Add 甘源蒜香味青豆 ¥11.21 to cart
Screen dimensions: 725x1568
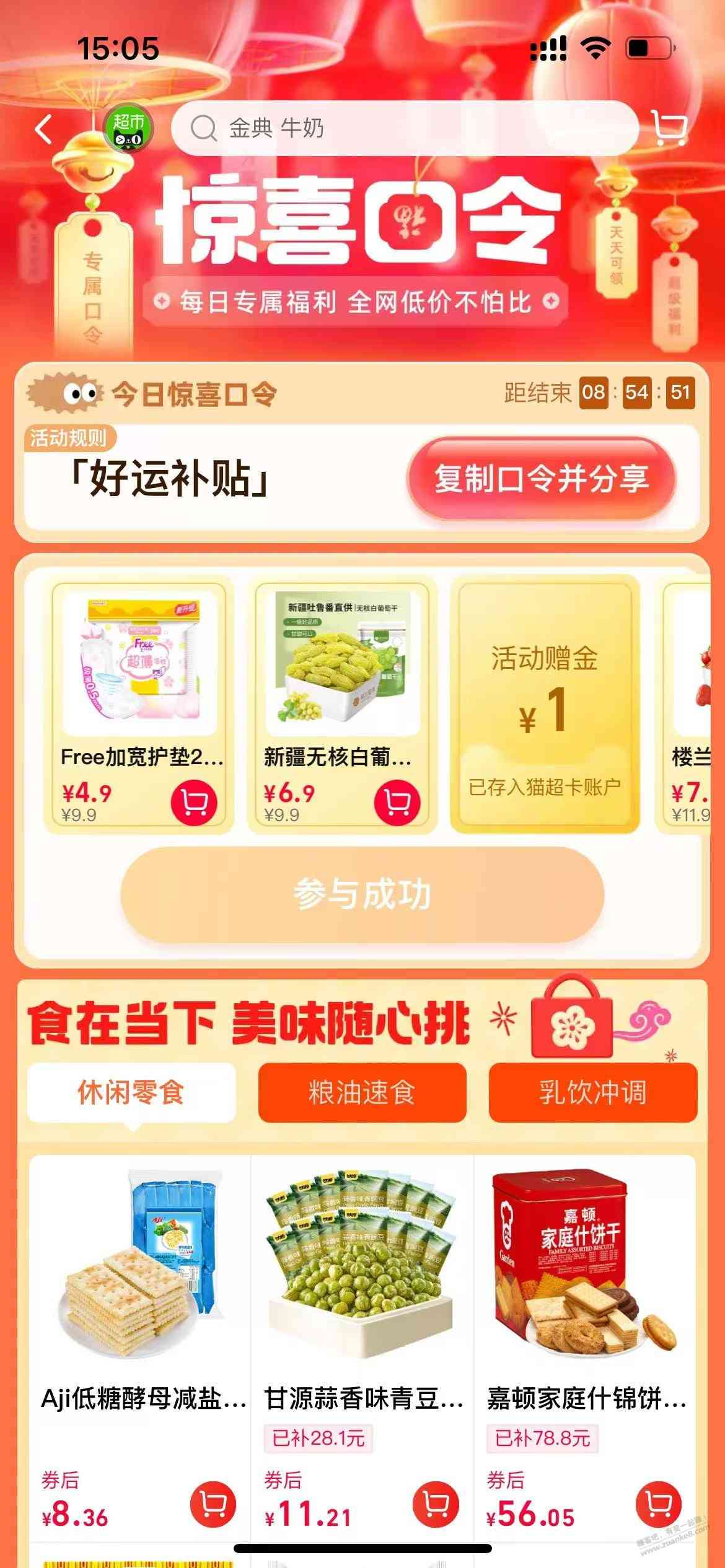point(436,1504)
